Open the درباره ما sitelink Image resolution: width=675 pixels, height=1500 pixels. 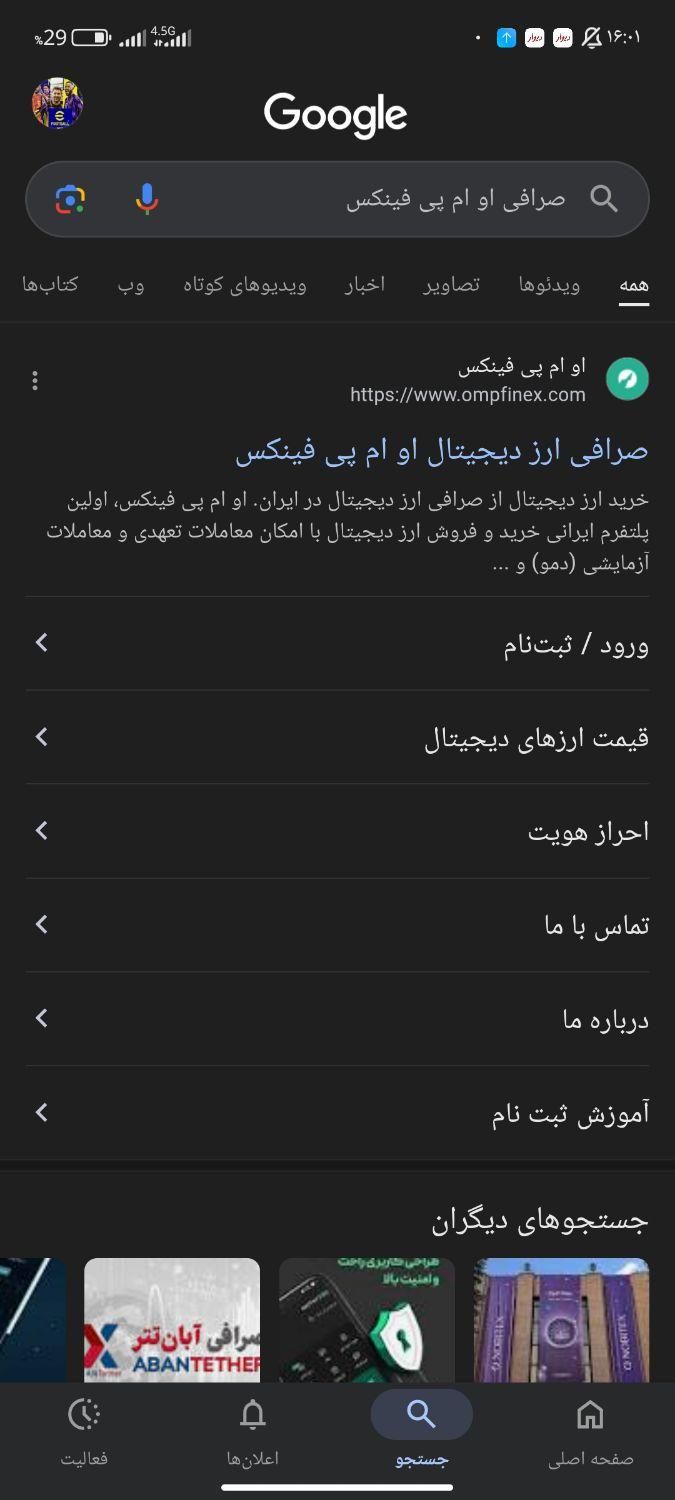[337, 1019]
